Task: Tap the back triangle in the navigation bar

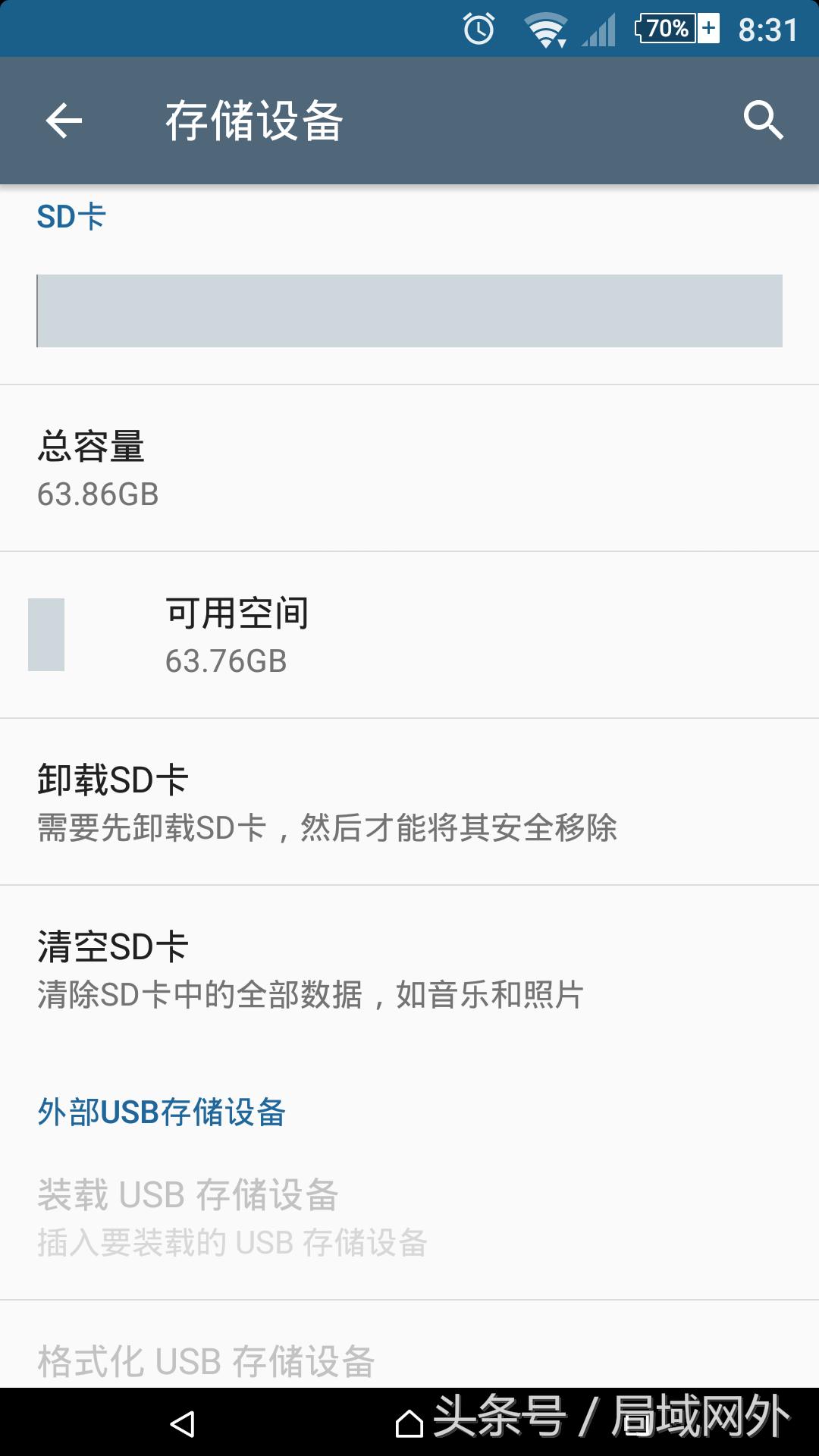Action: tap(184, 1421)
